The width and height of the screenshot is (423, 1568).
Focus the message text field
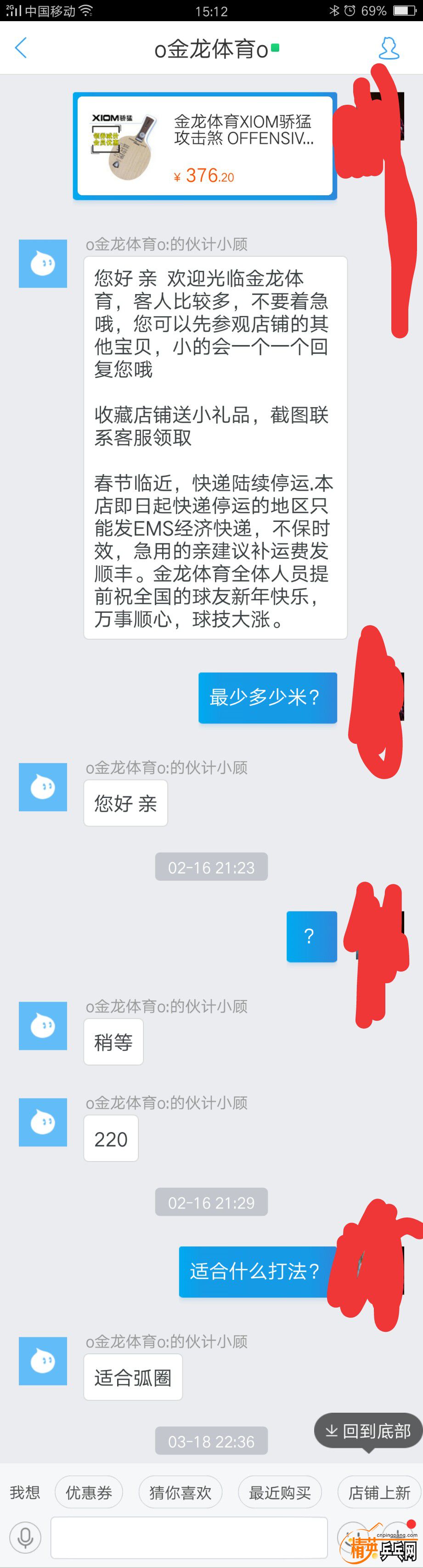coord(189,1538)
